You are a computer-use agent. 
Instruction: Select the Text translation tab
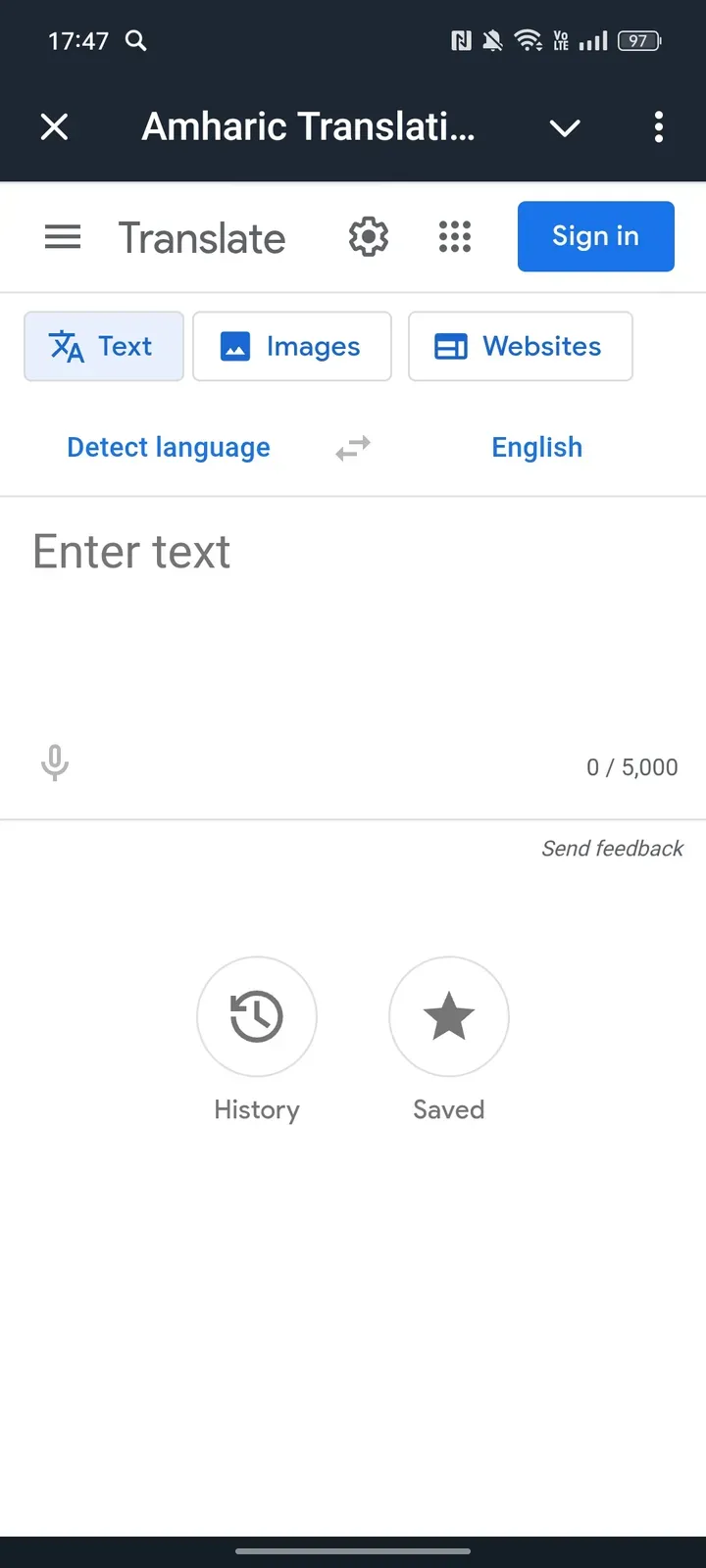pos(104,346)
